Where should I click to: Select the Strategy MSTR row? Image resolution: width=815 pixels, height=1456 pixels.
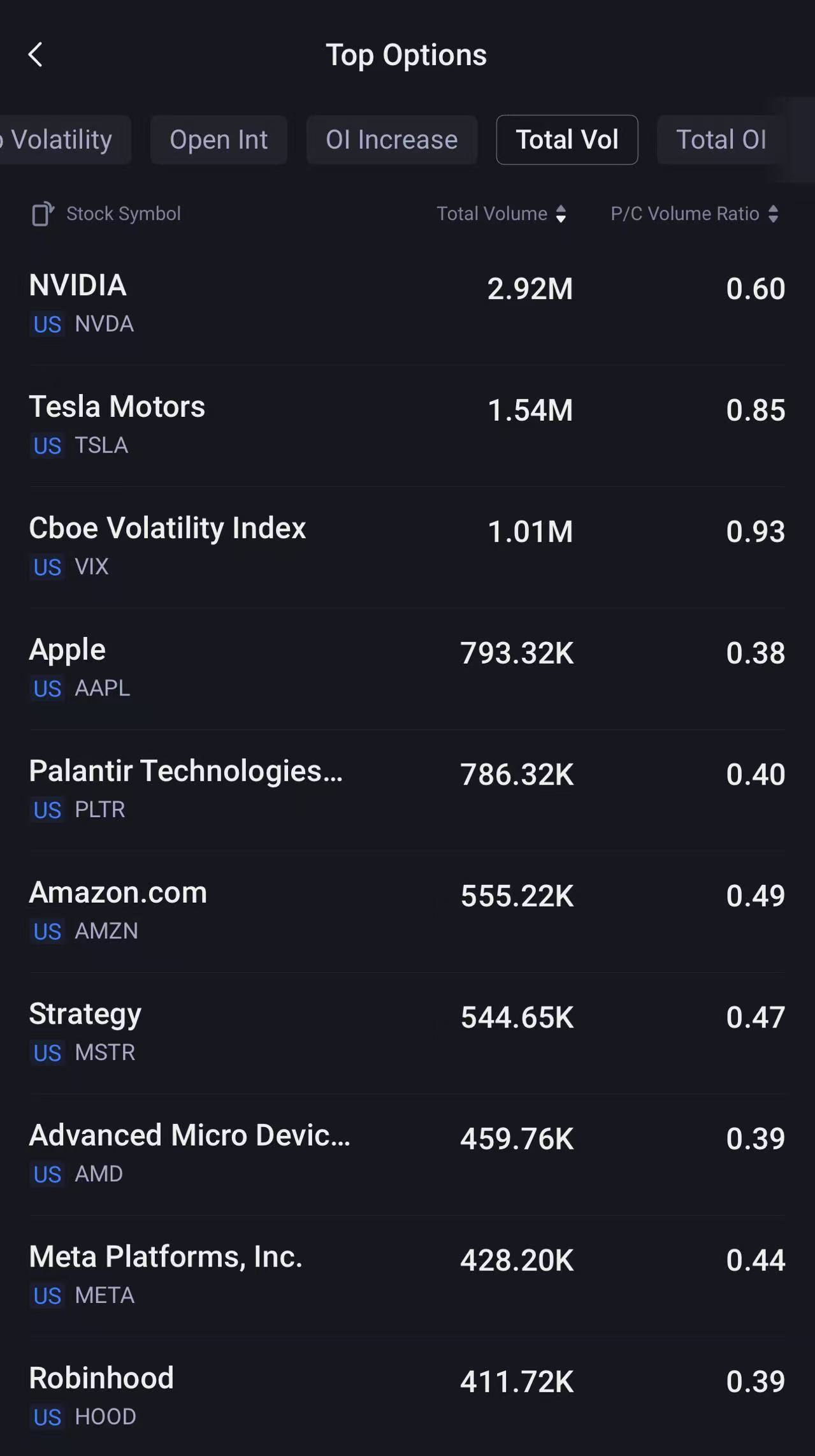[x=408, y=1028]
